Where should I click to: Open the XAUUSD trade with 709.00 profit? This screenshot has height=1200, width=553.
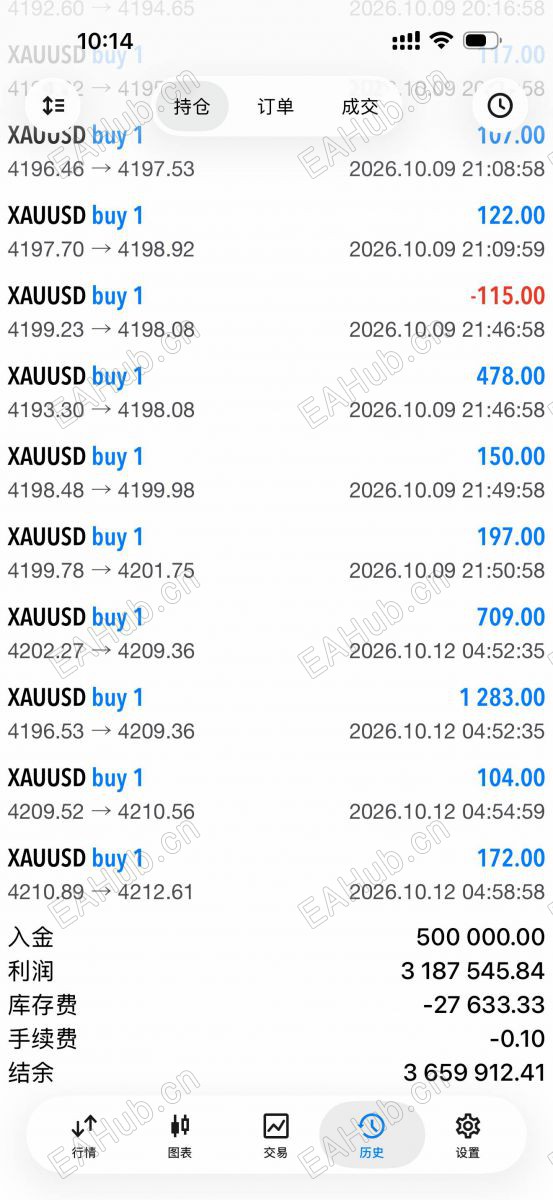(x=276, y=633)
